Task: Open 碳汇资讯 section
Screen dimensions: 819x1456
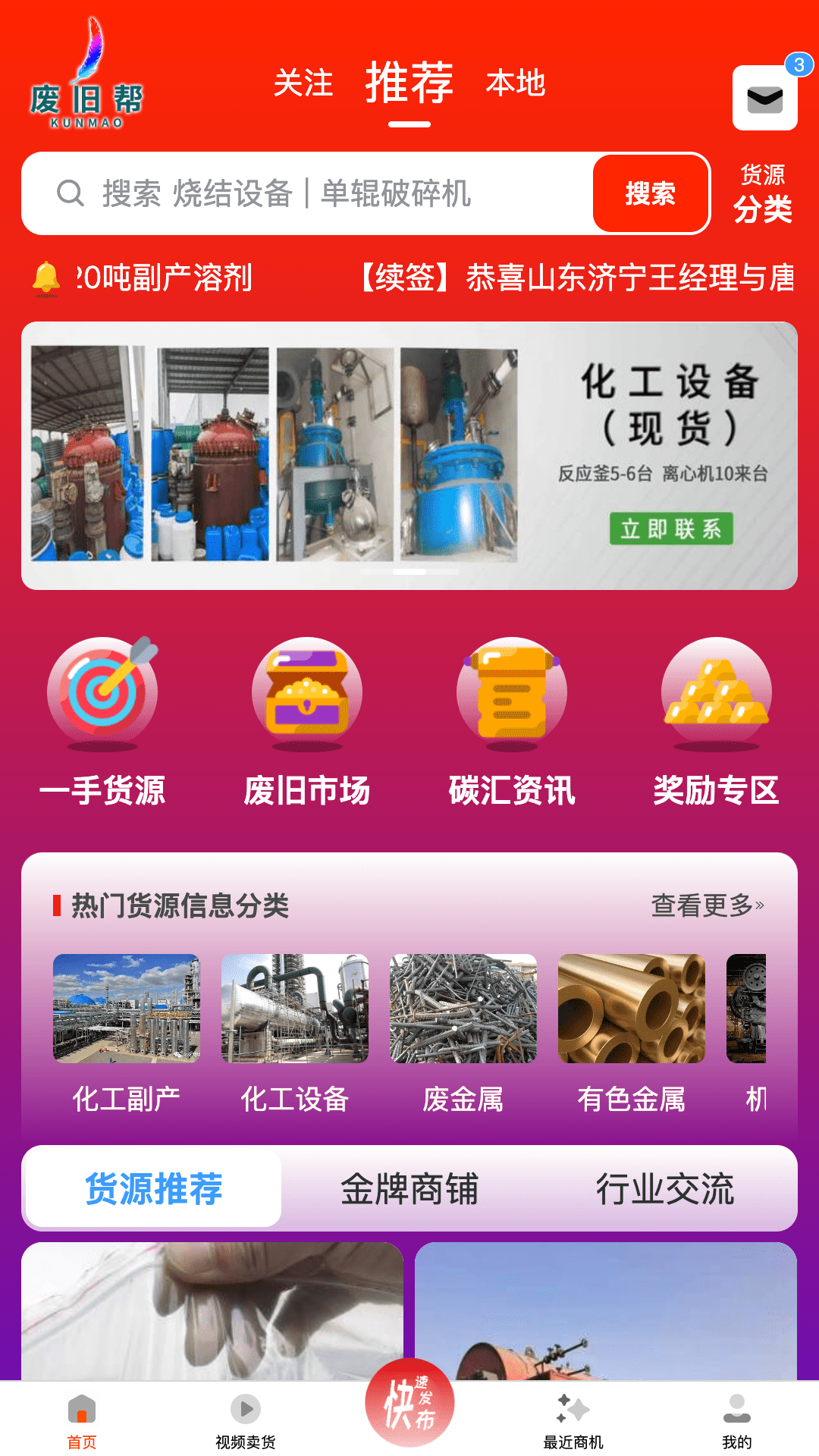Action: (512, 720)
